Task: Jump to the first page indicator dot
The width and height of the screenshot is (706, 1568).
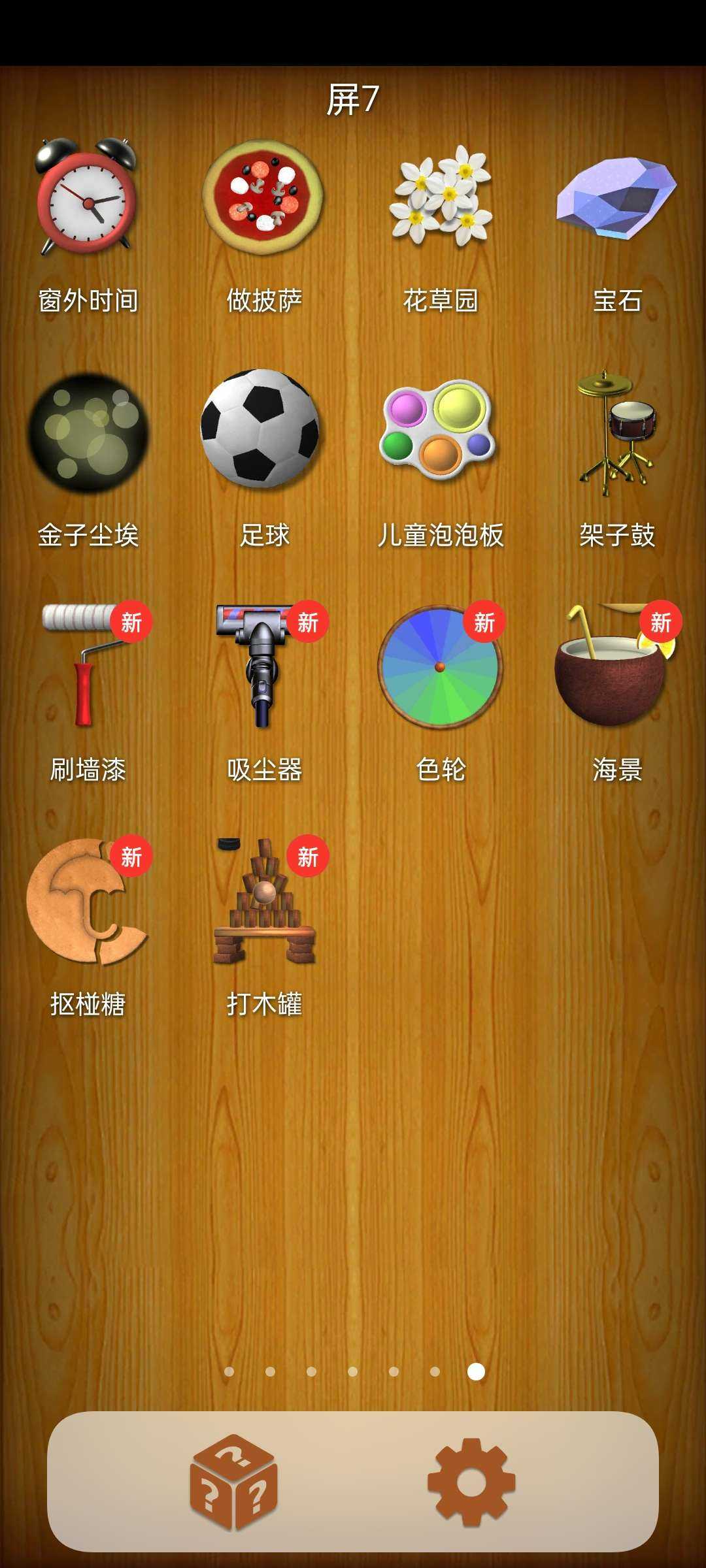Action: point(229,1371)
